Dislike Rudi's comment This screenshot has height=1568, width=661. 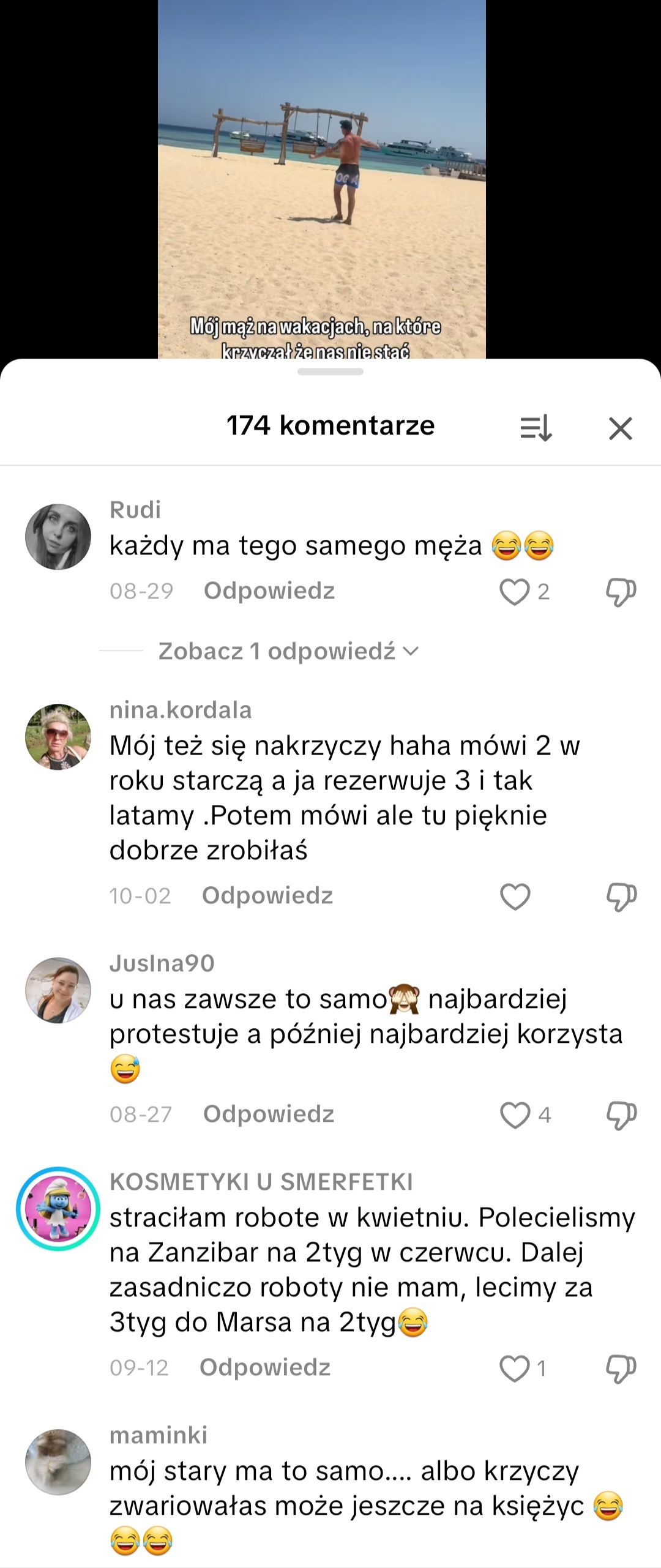point(621,592)
